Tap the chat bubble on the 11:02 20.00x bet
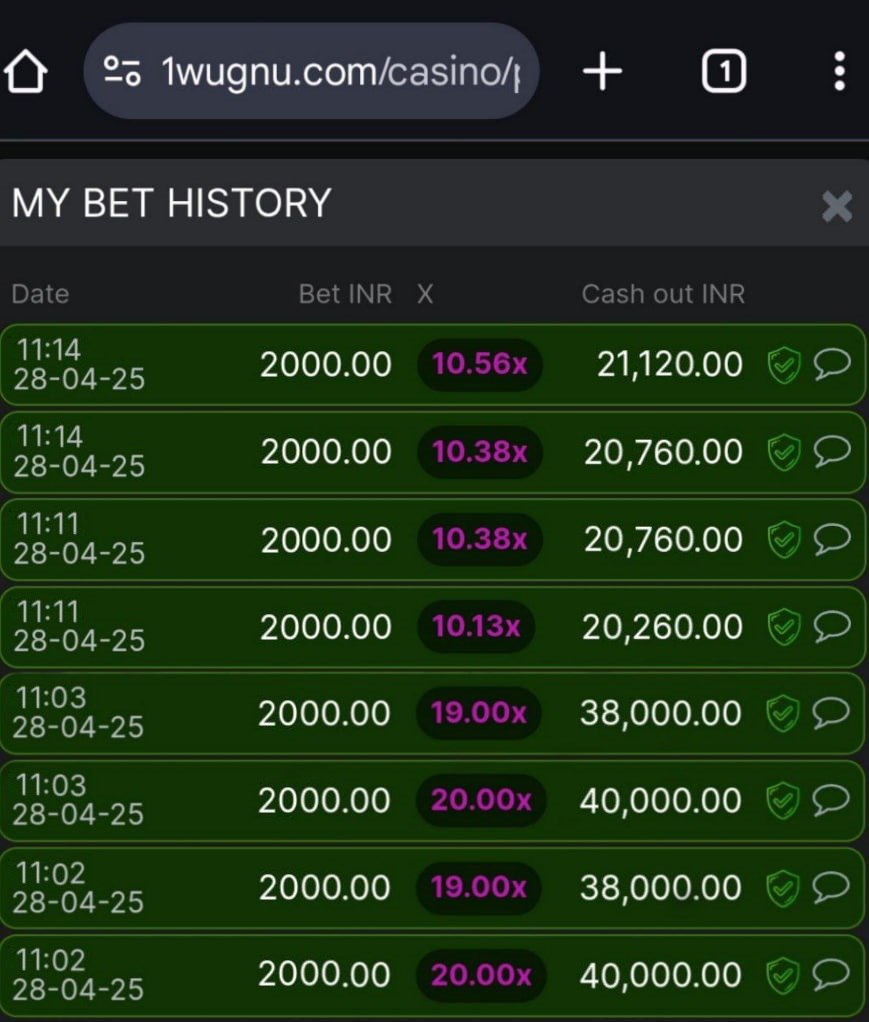The height and width of the screenshot is (1022, 869). pos(832,975)
